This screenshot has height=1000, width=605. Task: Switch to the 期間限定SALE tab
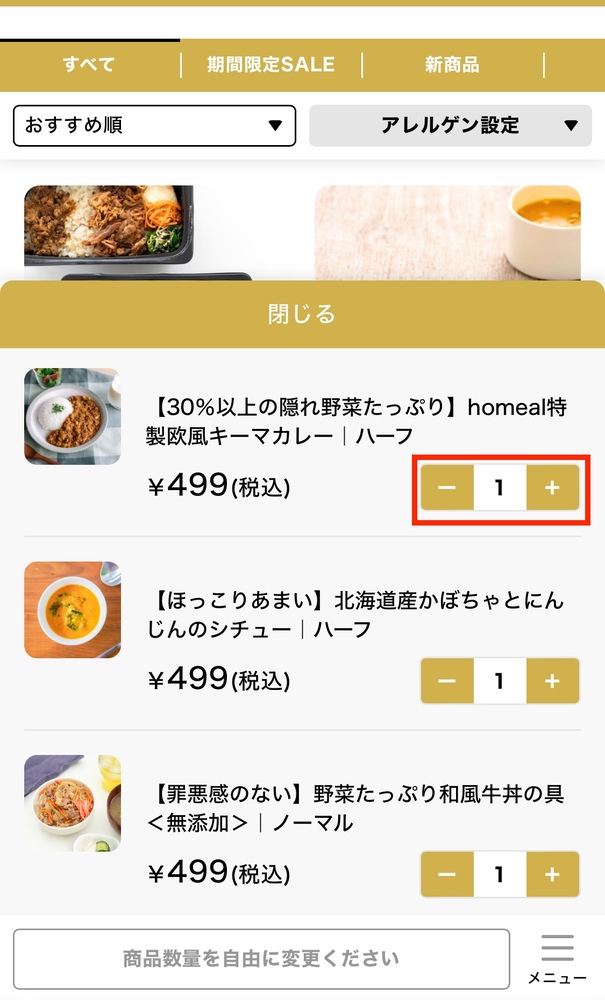click(271, 65)
